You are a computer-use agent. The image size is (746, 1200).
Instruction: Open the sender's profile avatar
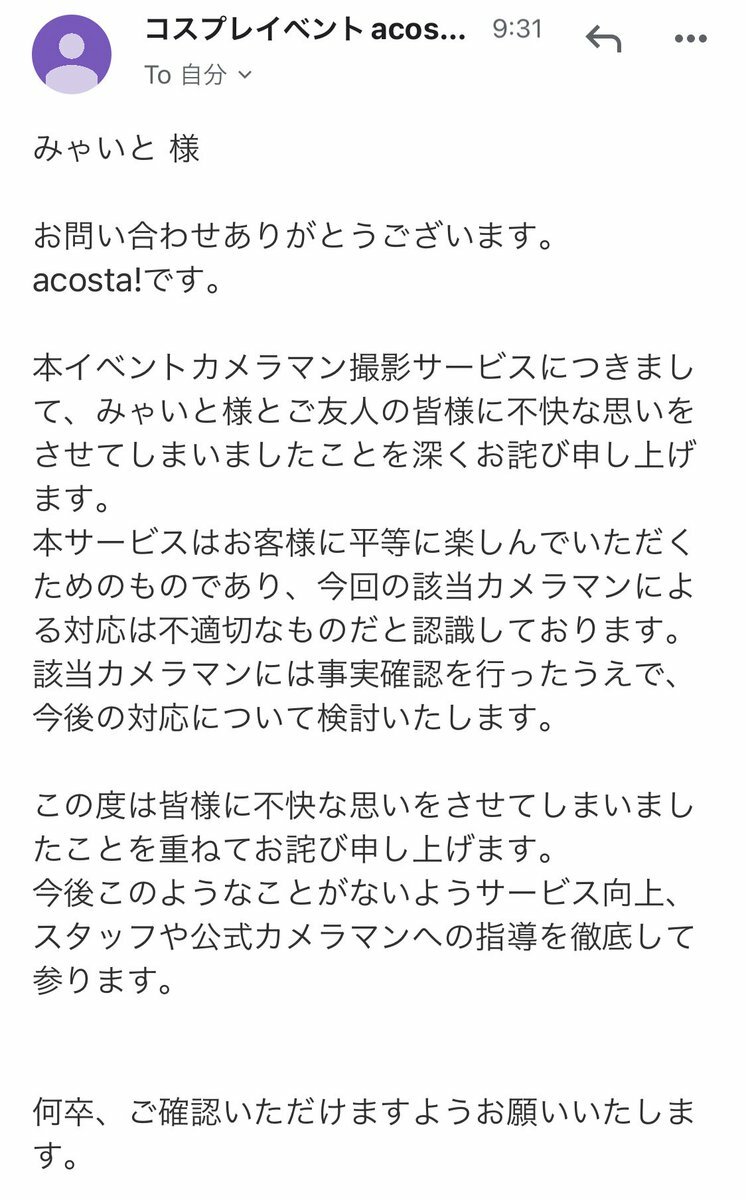tap(72, 54)
